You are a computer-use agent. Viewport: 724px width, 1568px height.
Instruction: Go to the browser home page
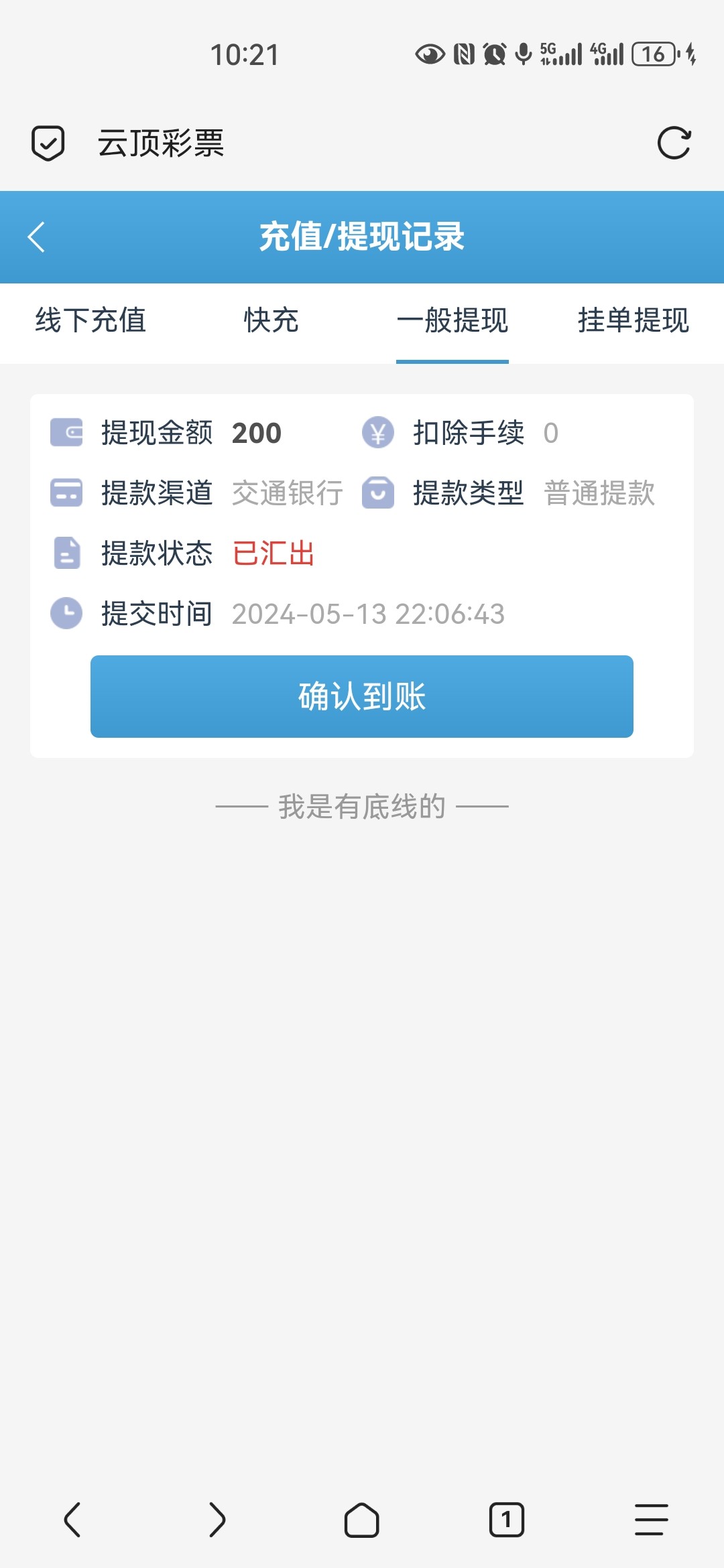(362, 1519)
